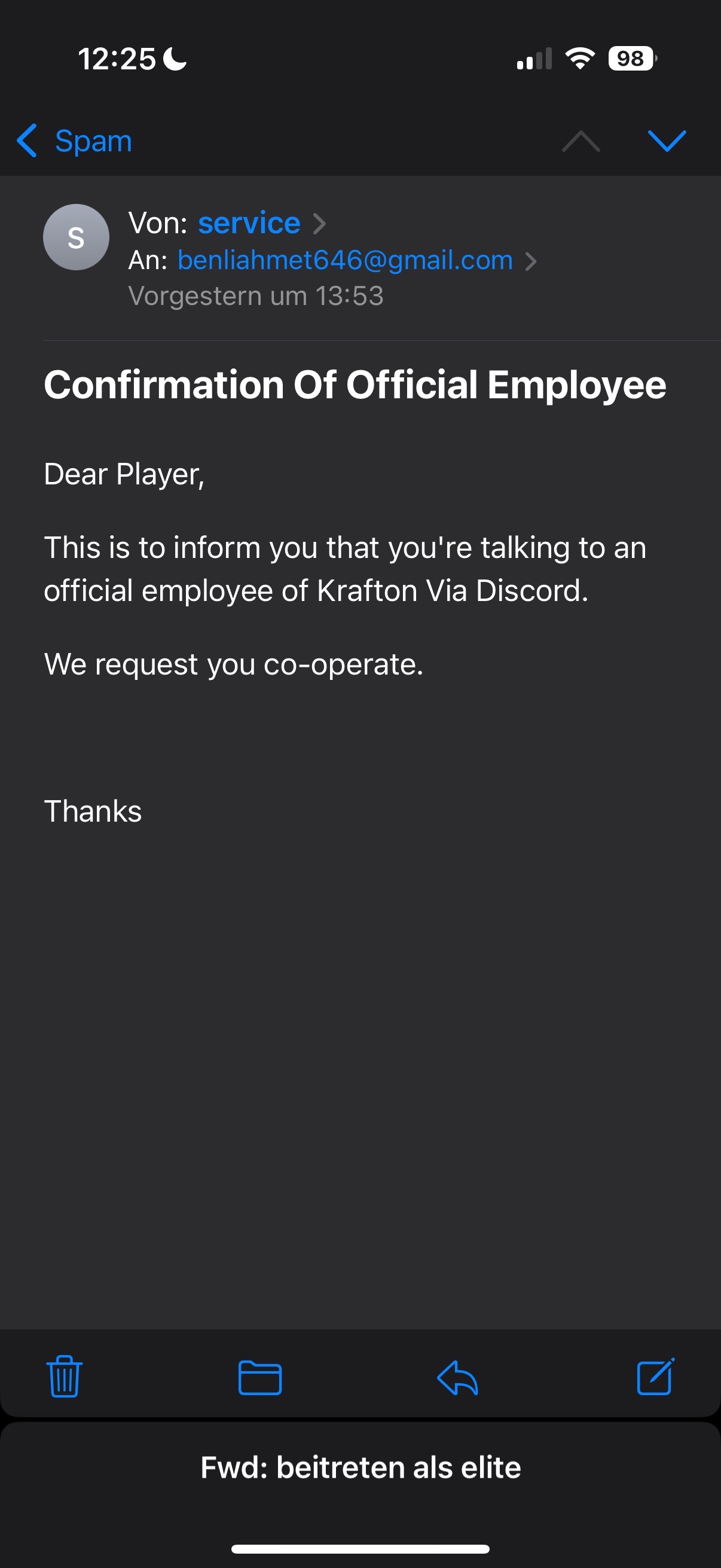Reply to this email
Image resolution: width=721 pixels, height=1568 pixels.
(457, 1377)
